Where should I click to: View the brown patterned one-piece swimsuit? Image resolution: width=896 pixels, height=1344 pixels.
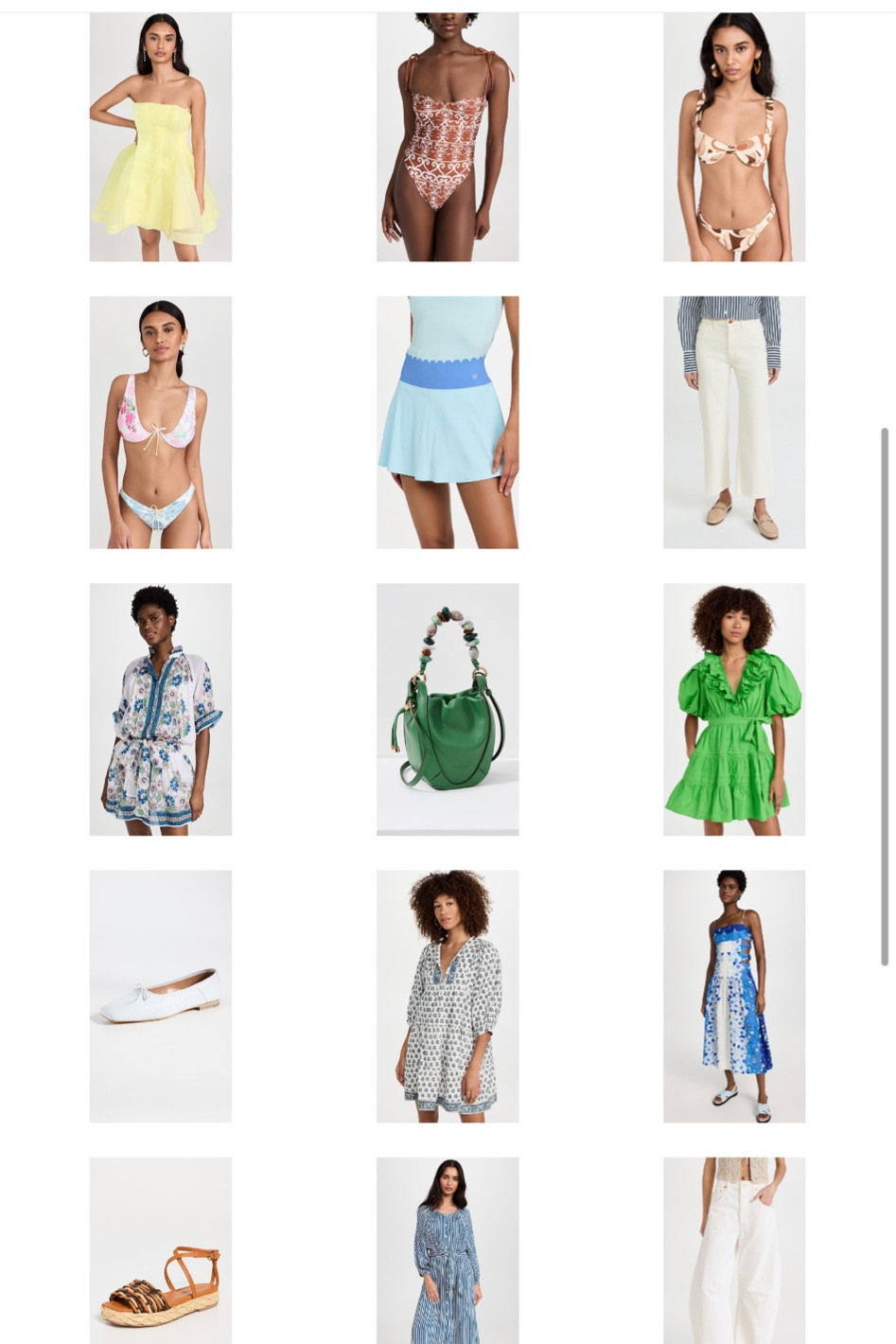point(447,137)
